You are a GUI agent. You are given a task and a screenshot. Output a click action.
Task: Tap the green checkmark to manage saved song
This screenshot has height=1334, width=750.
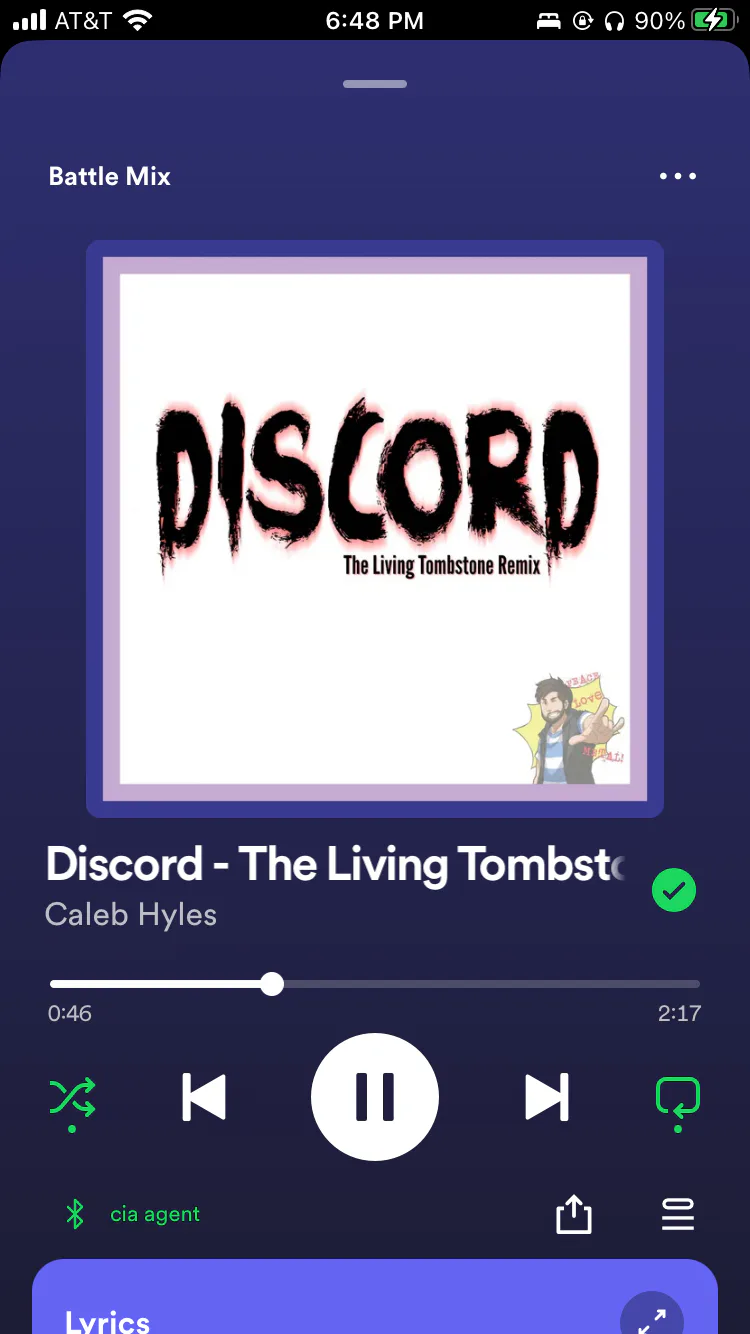pyautogui.click(x=674, y=890)
